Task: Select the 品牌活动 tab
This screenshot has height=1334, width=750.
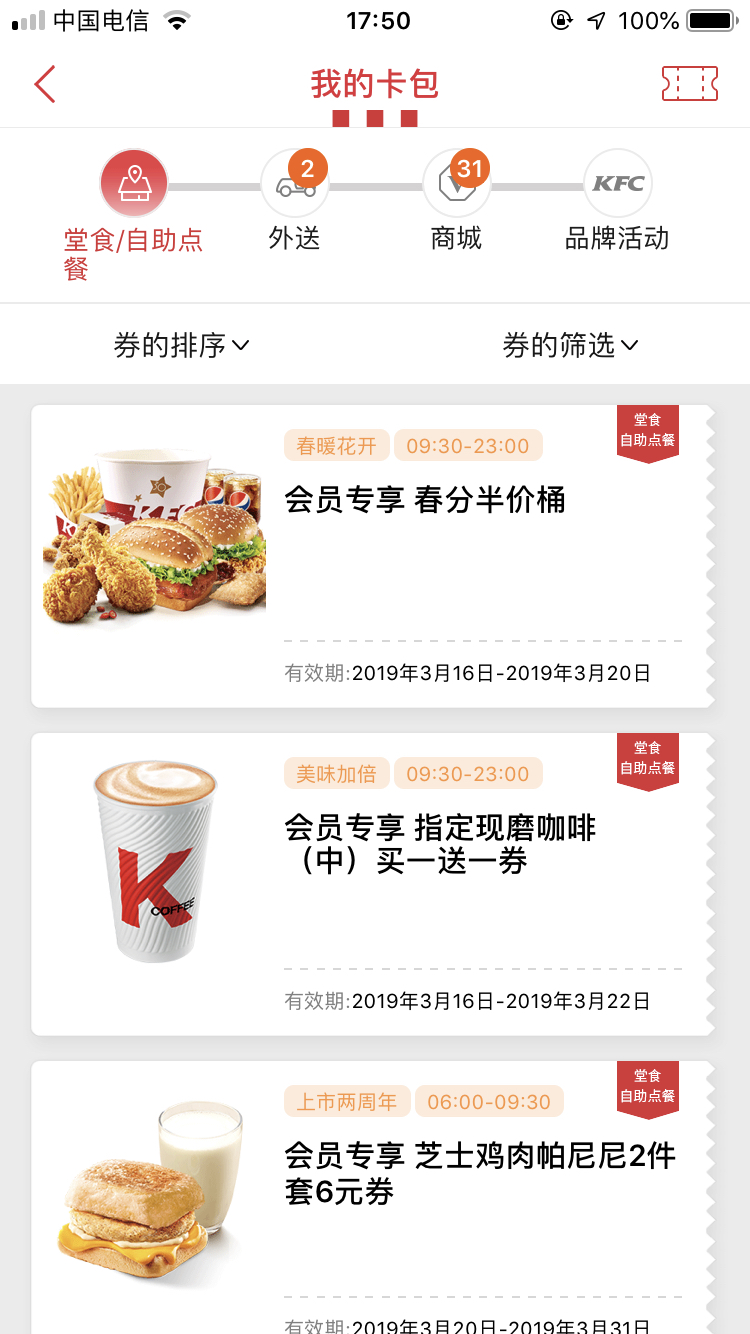Action: [618, 240]
